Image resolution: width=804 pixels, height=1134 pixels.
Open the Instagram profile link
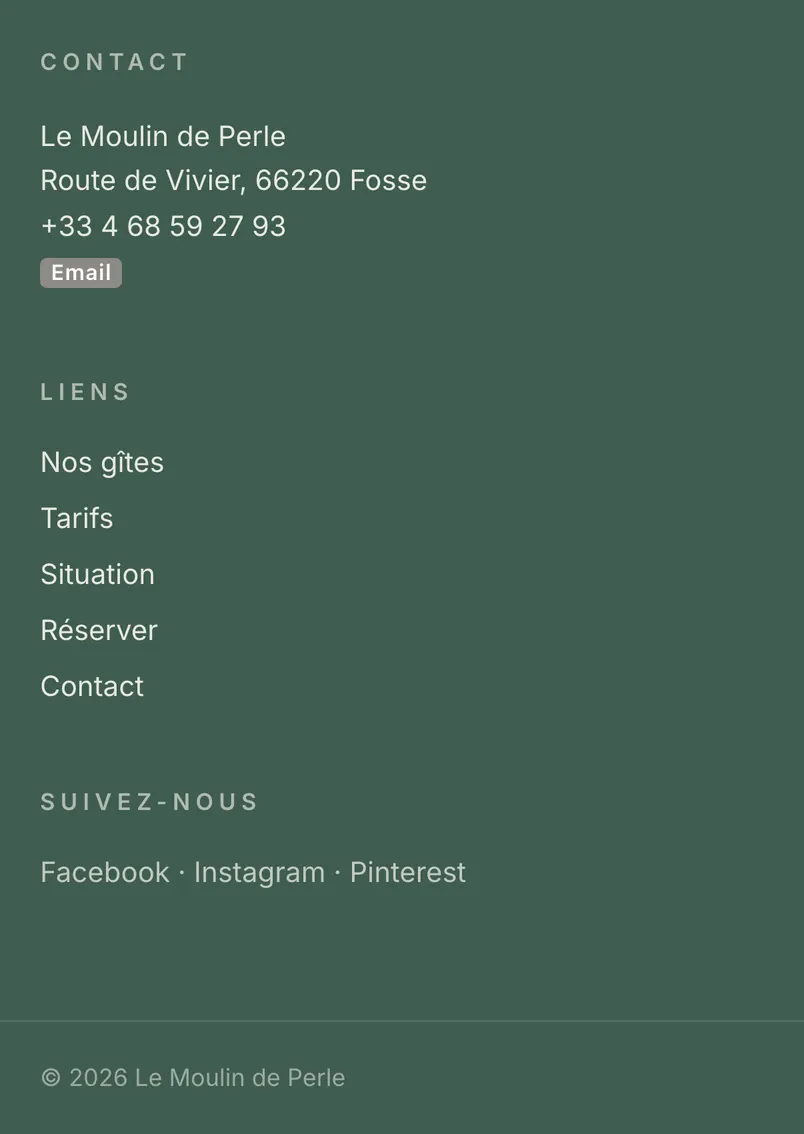point(260,872)
